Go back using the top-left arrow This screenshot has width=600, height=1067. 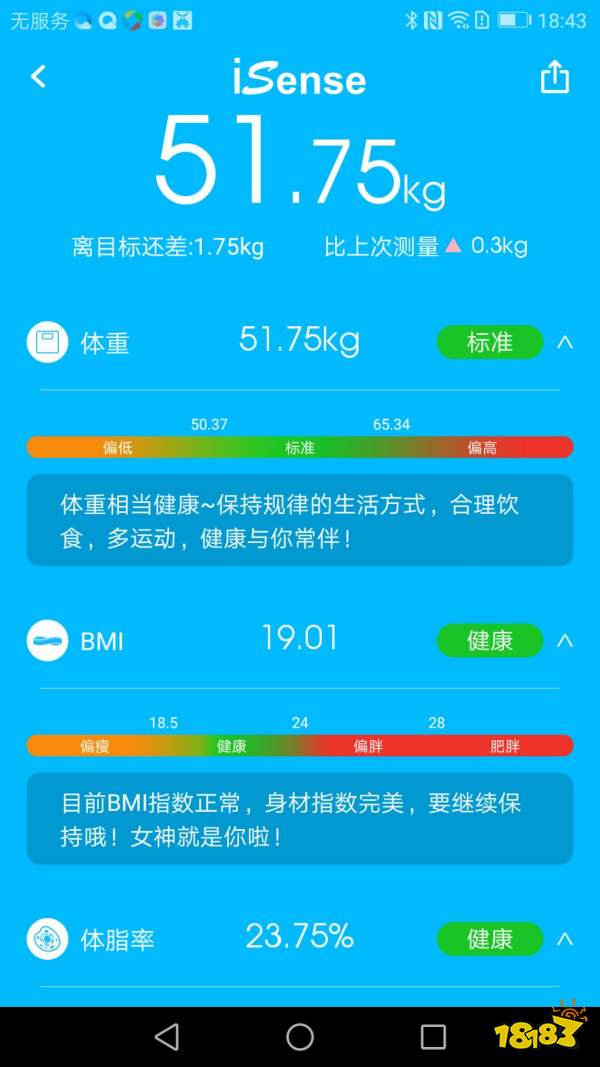(38, 77)
